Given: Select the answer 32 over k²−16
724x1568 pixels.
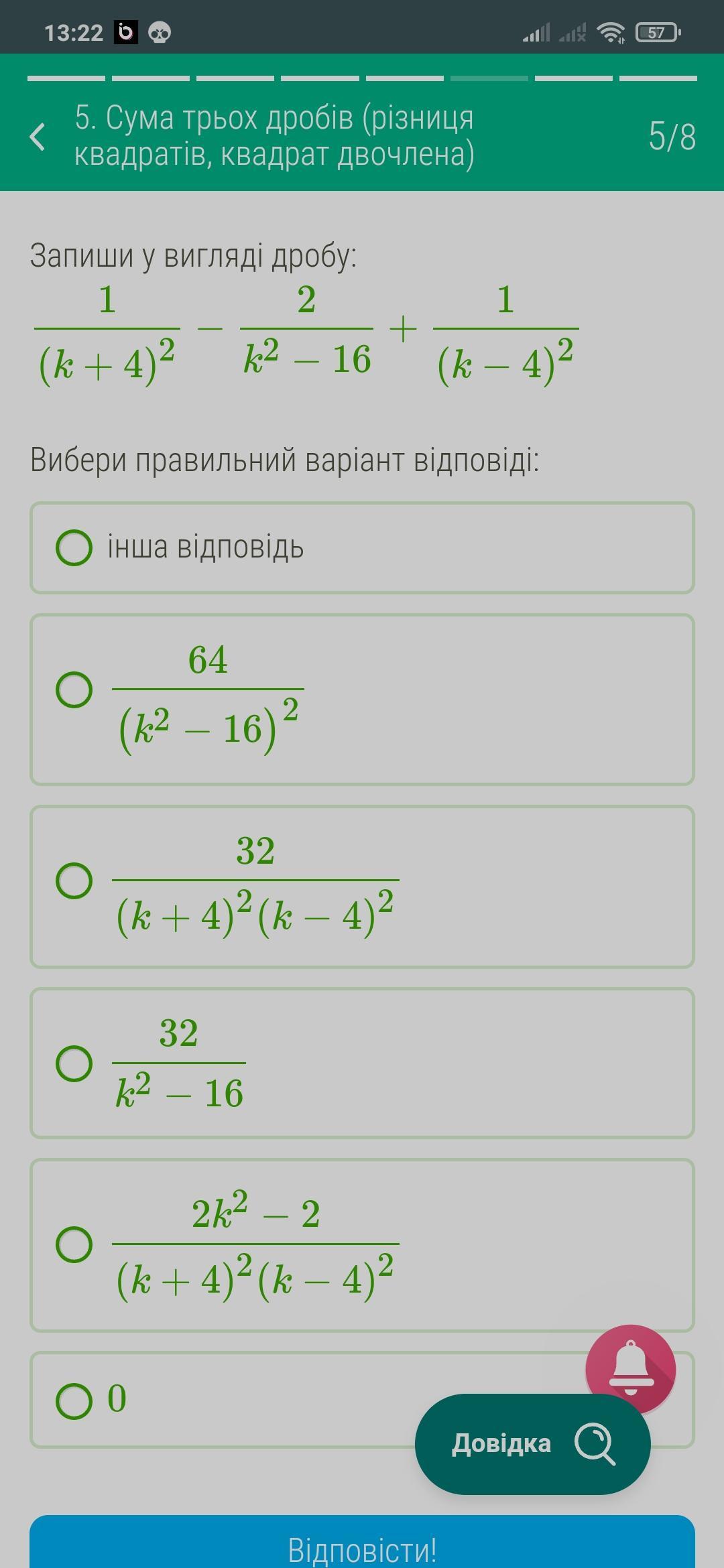Looking at the screenshot, I should pyautogui.click(x=362, y=1063).
